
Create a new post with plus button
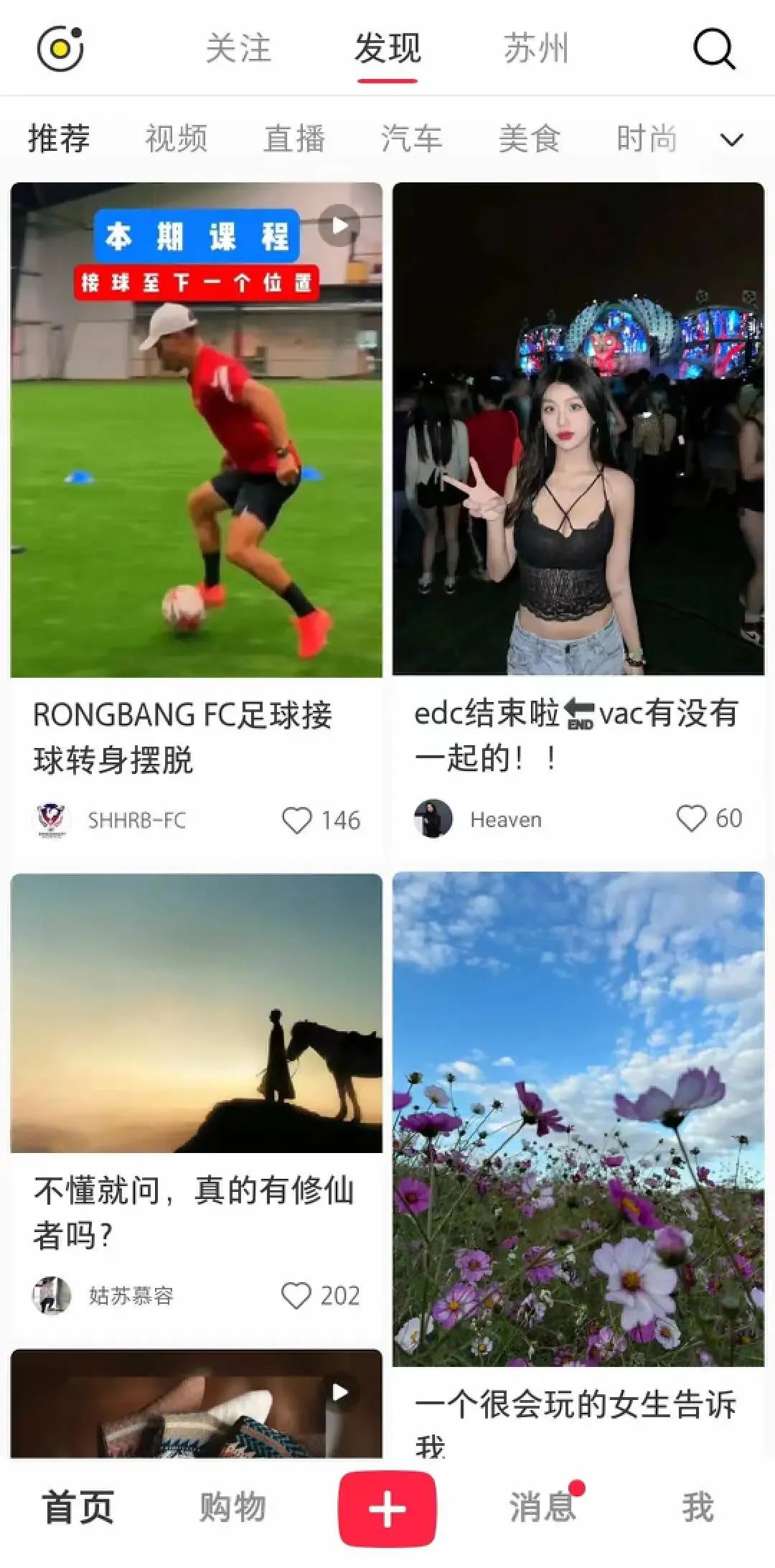click(387, 1508)
